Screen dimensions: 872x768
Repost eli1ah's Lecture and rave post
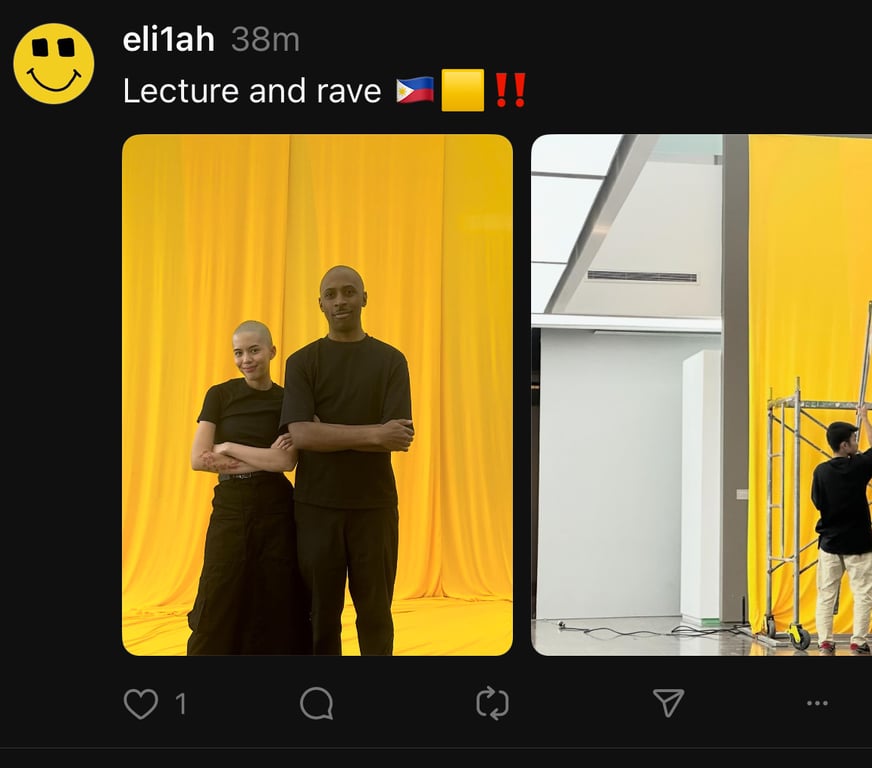(492, 704)
